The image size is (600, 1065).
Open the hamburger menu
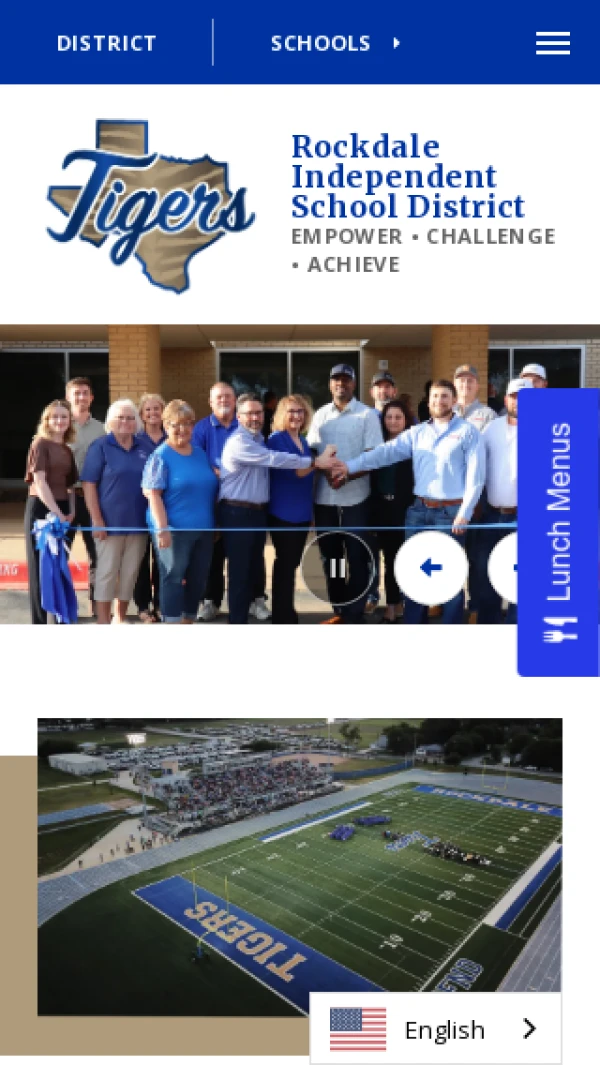(552, 43)
